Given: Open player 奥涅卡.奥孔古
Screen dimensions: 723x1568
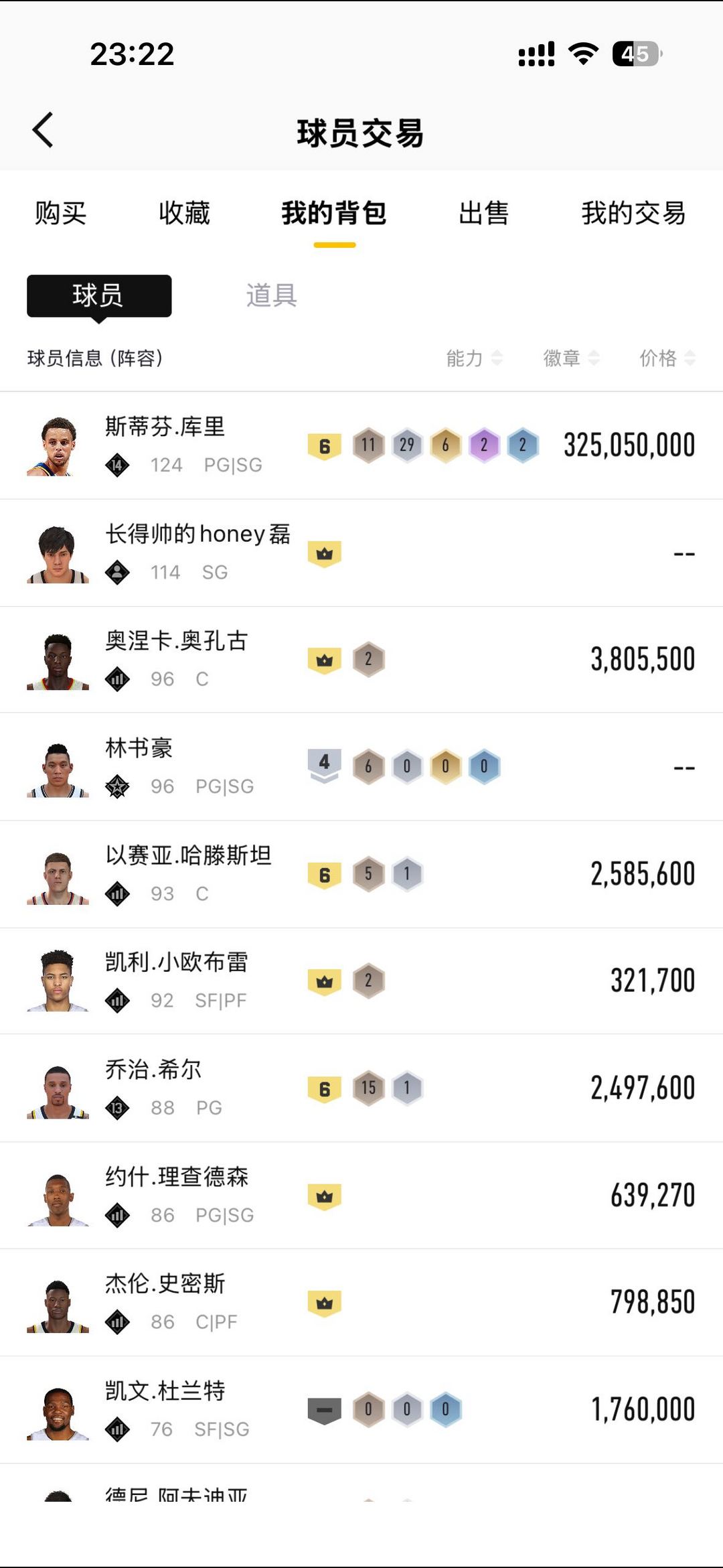Looking at the screenshot, I should tap(176, 659).
